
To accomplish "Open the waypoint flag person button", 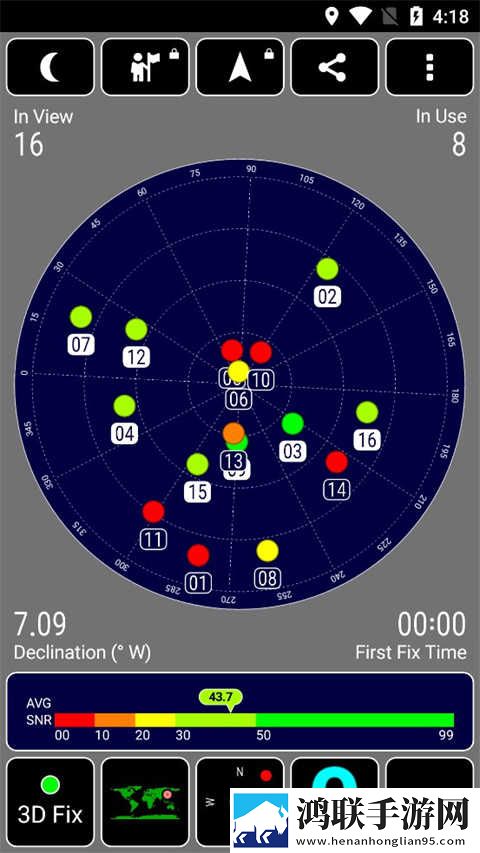I will point(145,67).
